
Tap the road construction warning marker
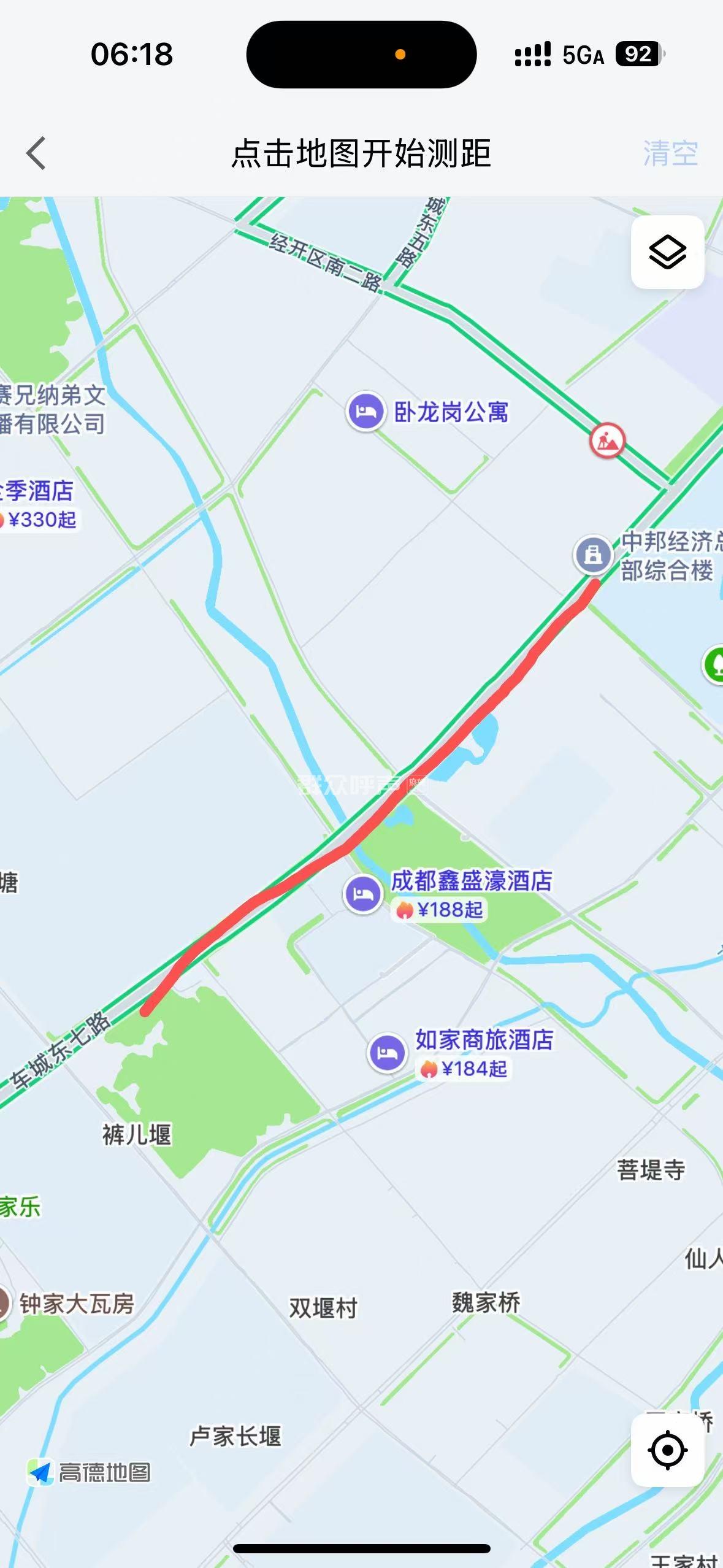[607, 439]
